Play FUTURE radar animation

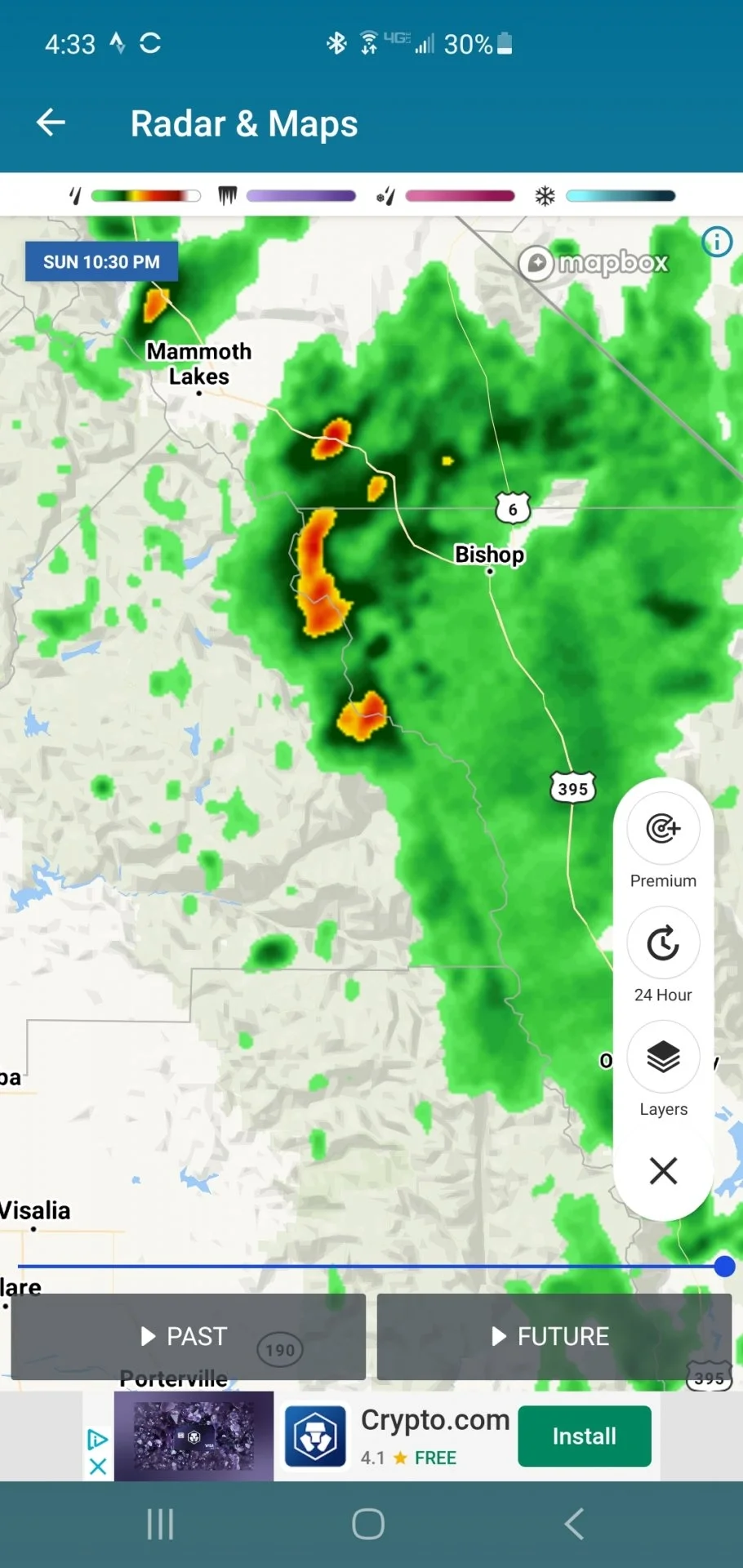click(x=554, y=1337)
